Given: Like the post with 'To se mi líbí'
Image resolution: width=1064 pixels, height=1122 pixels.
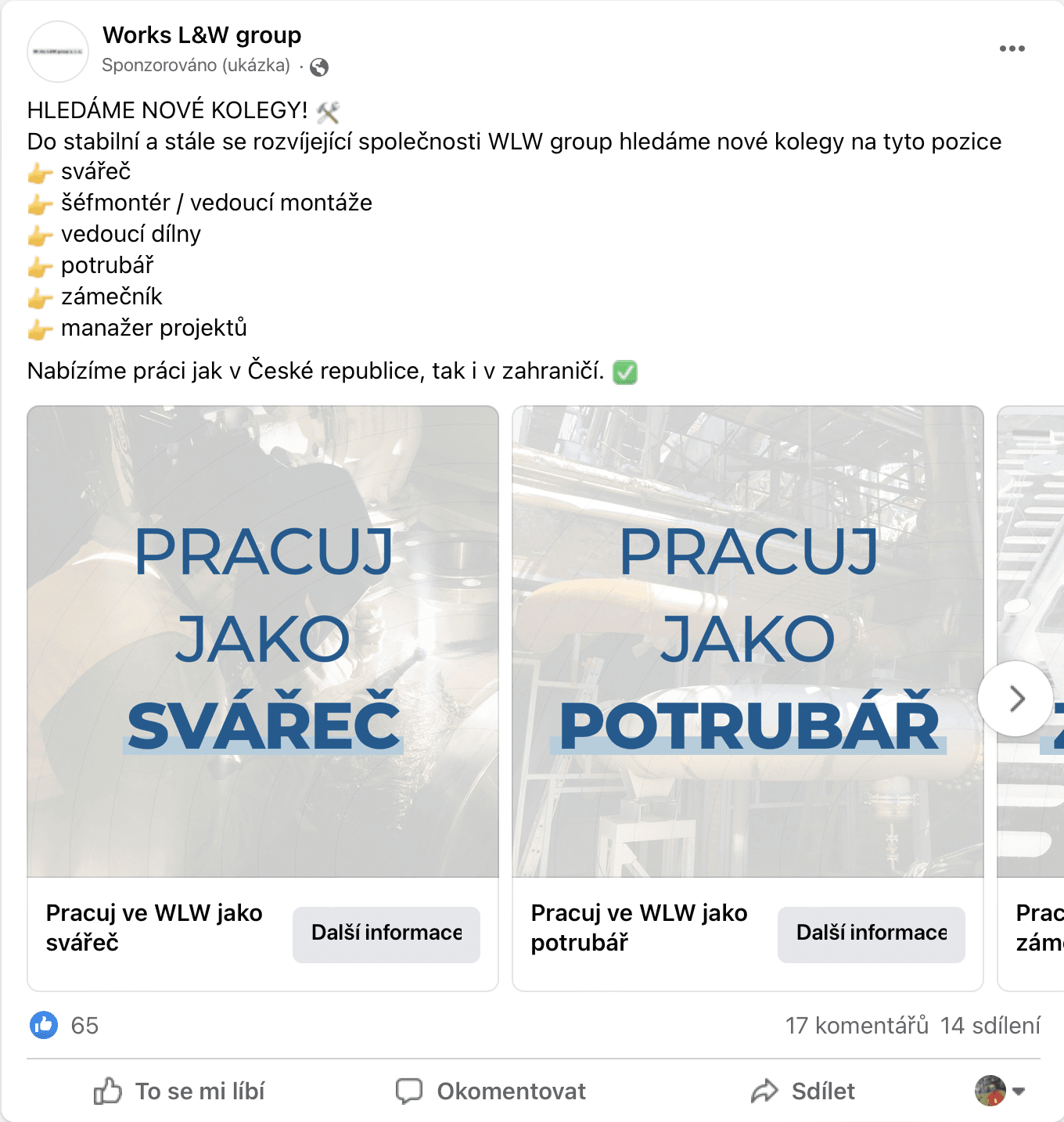Looking at the screenshot, I should 180,1091.
